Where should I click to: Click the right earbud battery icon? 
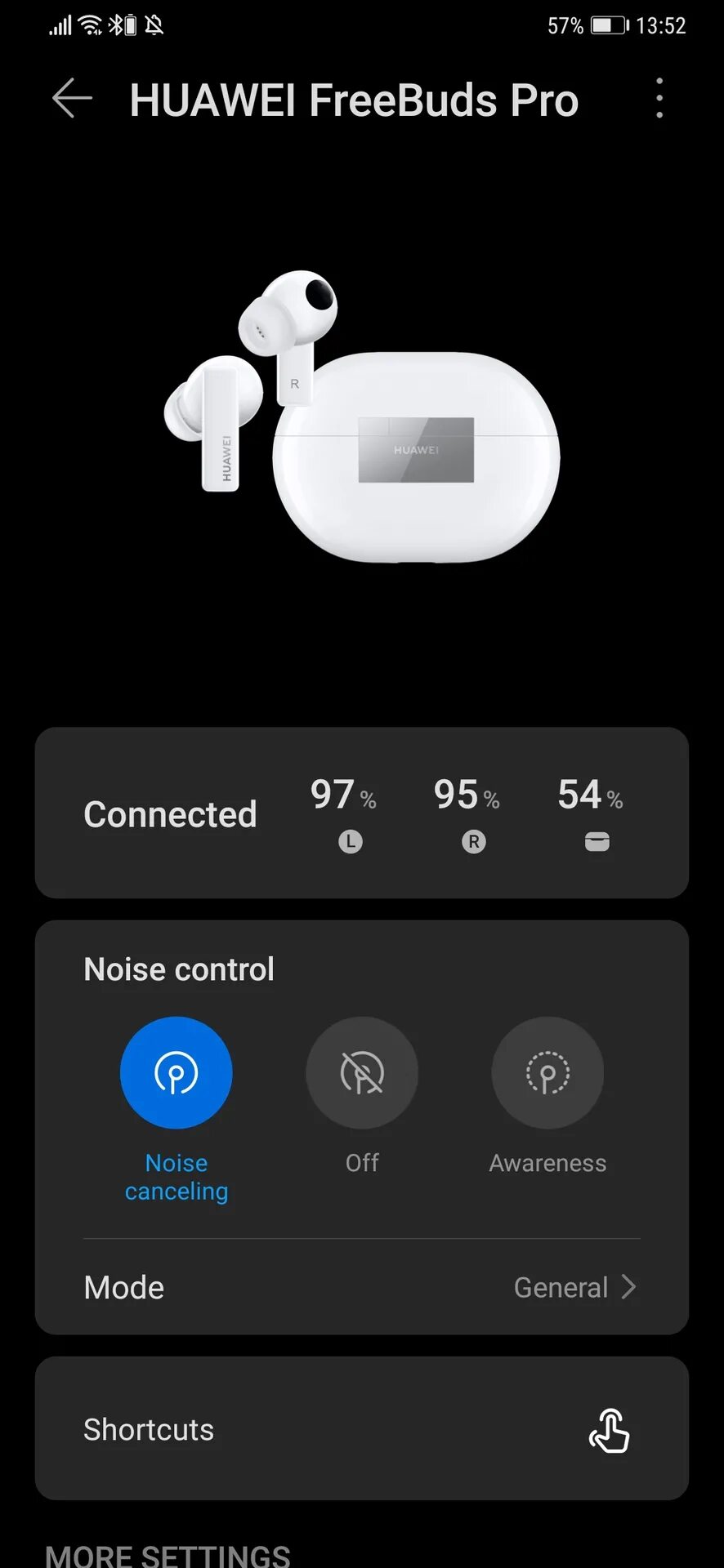(x=474, y=841)
